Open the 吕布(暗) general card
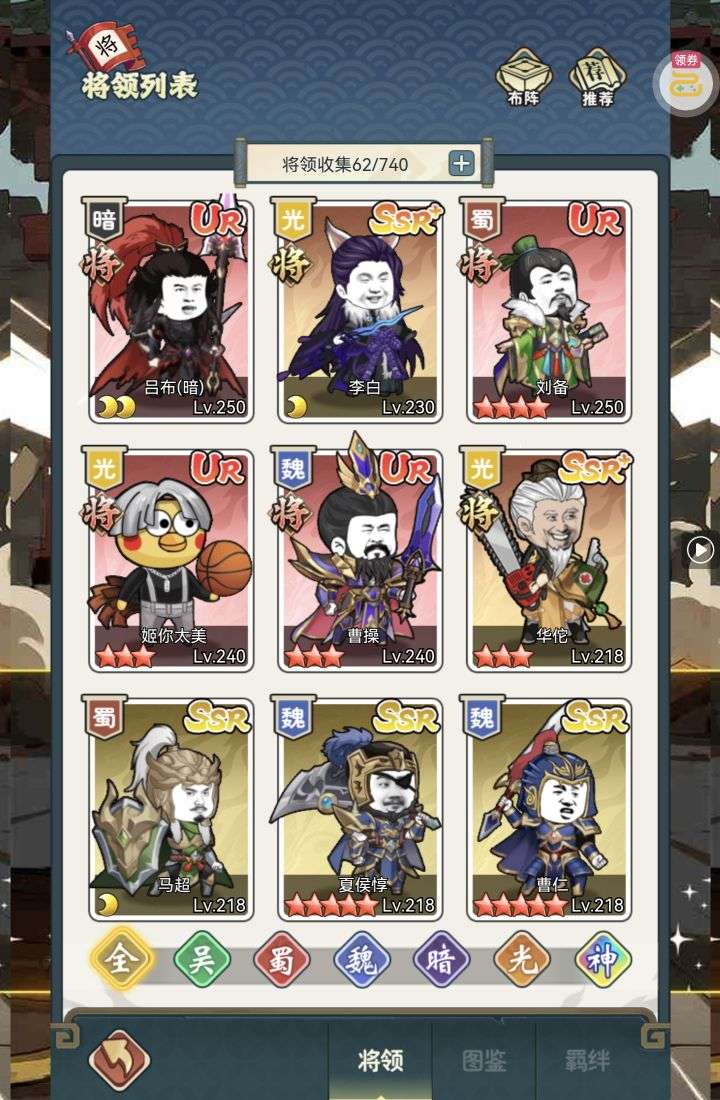Viewport: 720px width, 1100px height. point(171,310)
